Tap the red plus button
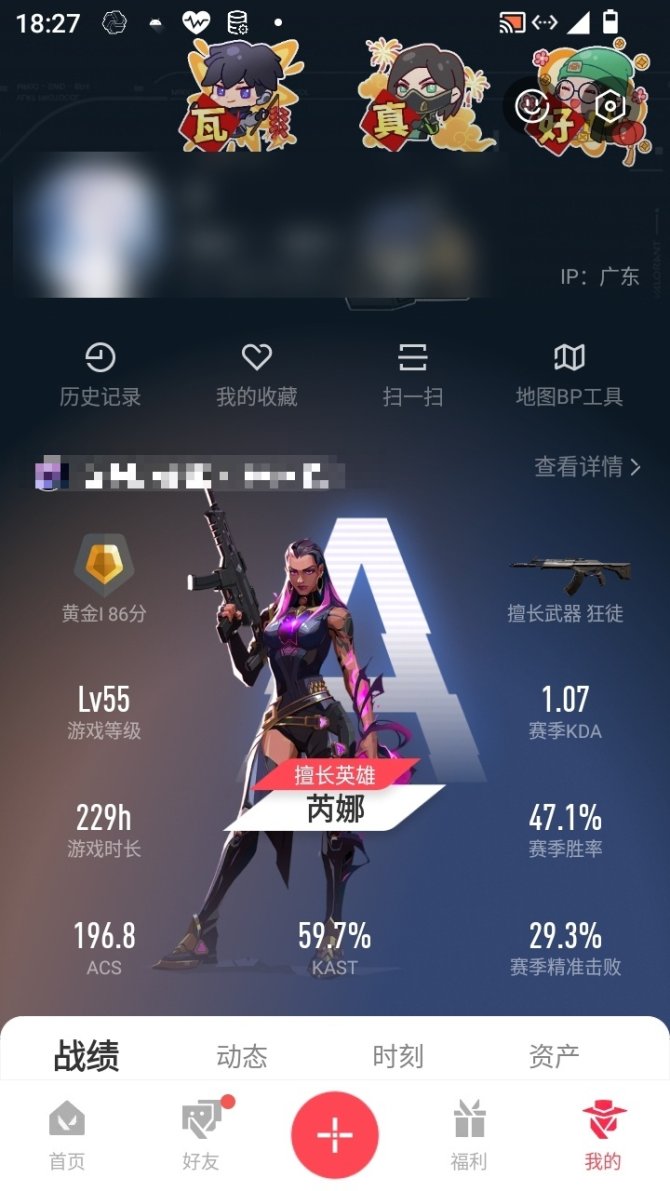Viewport: 670px width, 1191px height. (x=335, y=1134)
